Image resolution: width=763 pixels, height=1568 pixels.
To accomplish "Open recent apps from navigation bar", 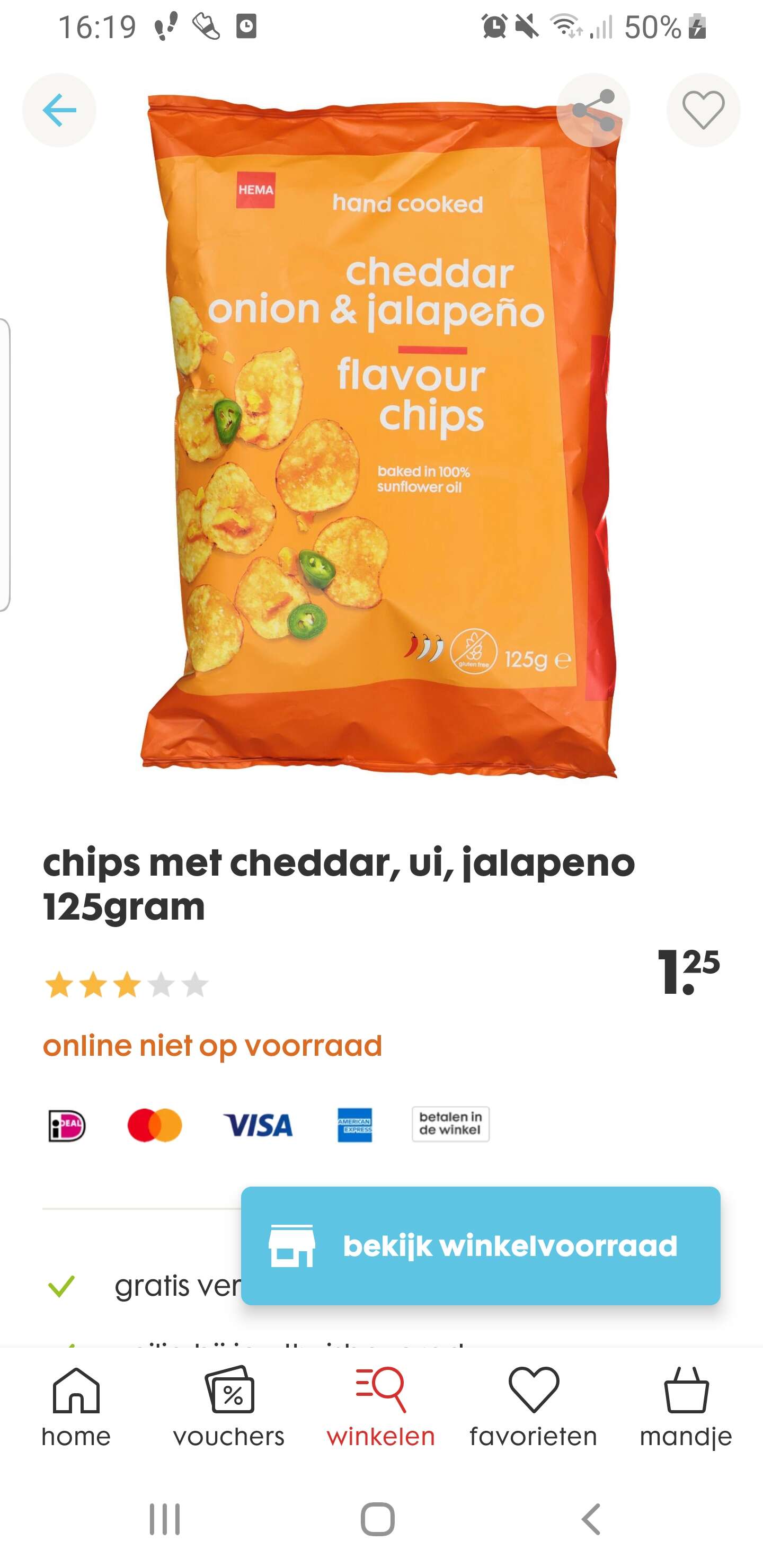I will 165,1519.
